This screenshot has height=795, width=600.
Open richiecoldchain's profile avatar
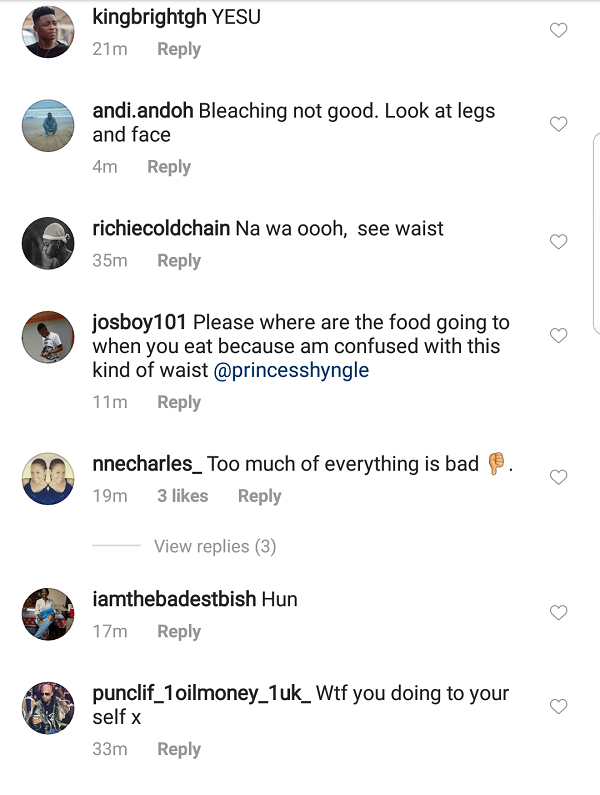click(48, 242)
